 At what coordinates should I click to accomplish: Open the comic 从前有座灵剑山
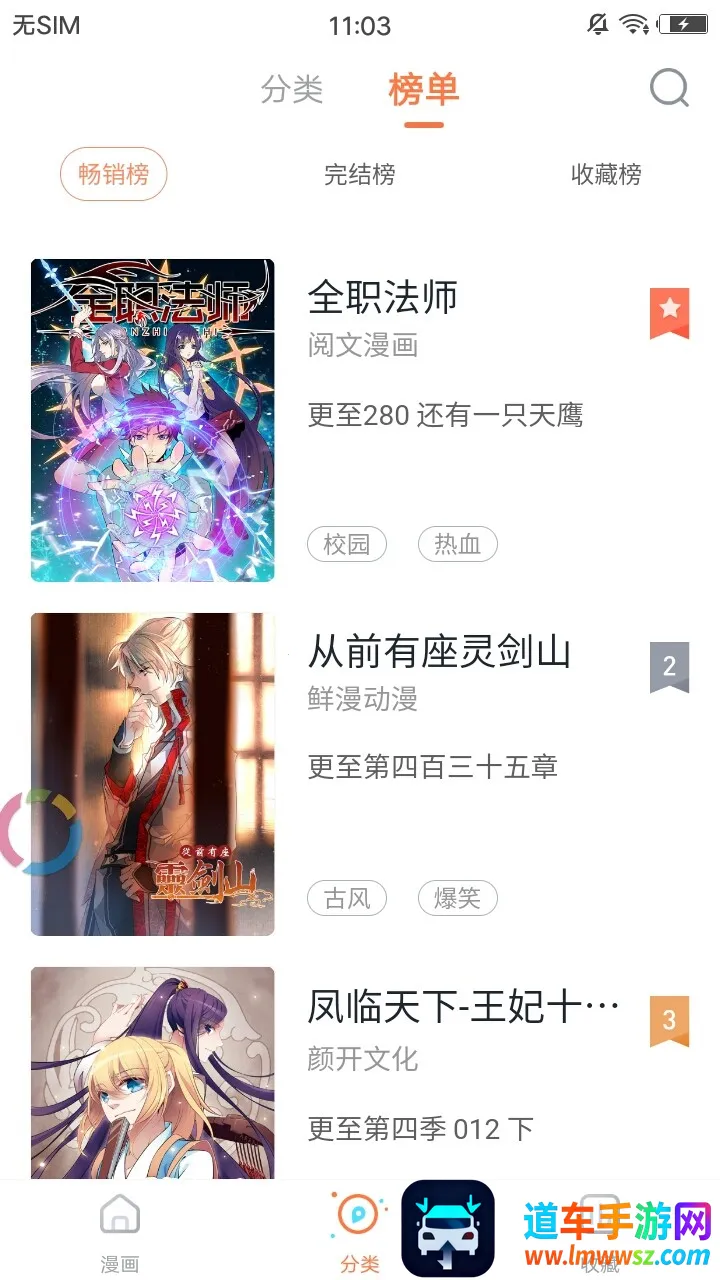[439, 652]
